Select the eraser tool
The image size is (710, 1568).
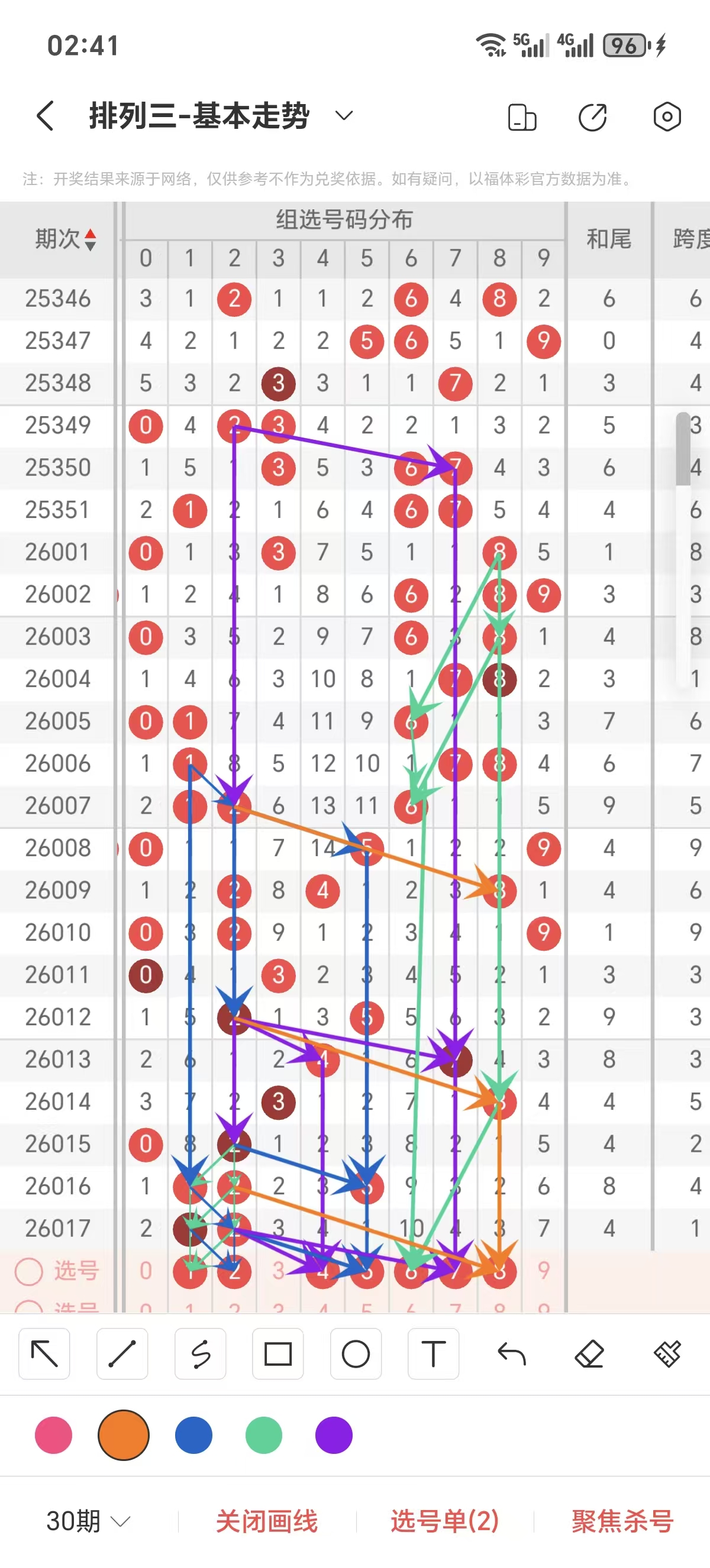(x=589, y=1354)
